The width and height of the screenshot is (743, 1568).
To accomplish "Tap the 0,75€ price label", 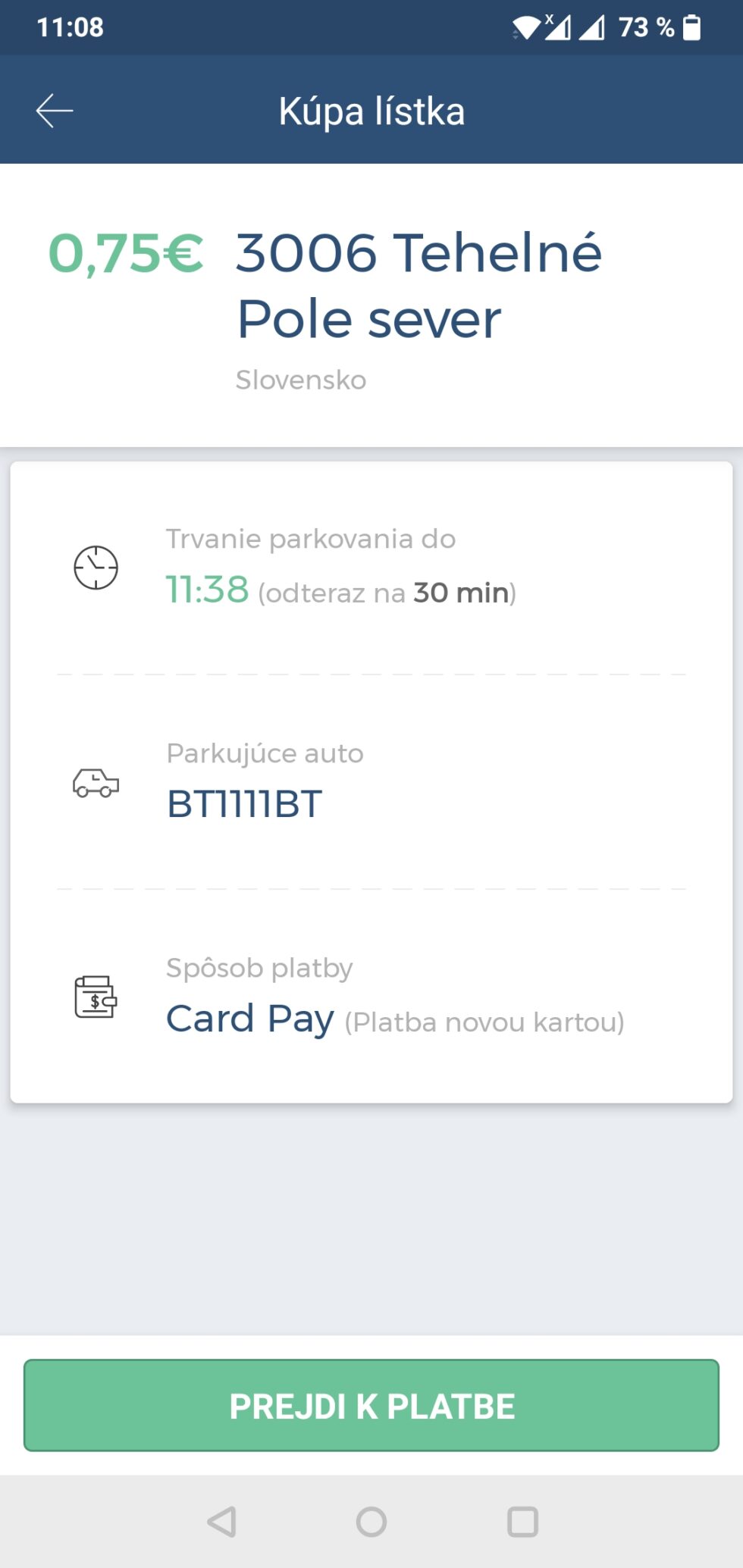I will [124, 255].
